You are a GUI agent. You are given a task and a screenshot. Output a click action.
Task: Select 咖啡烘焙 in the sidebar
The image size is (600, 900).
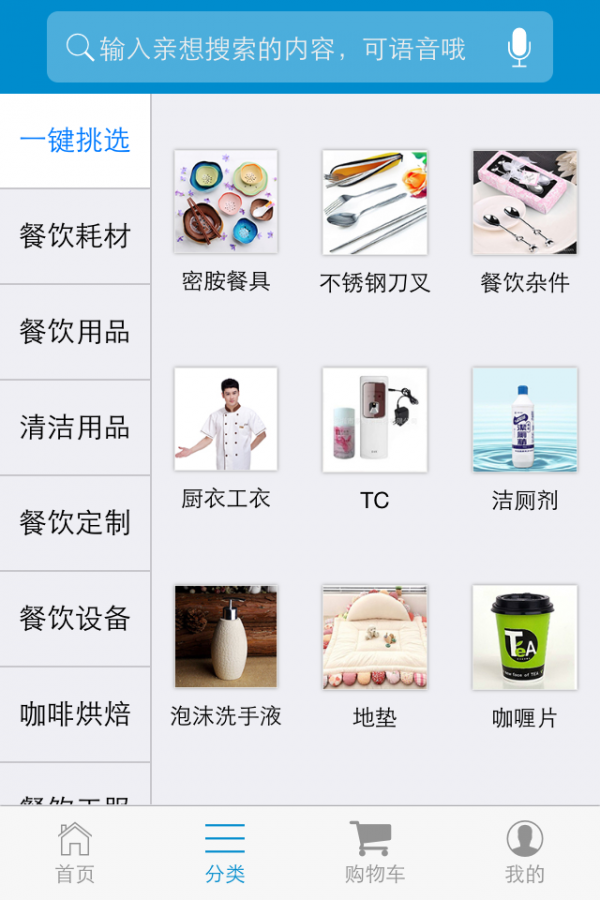[75, 714]
